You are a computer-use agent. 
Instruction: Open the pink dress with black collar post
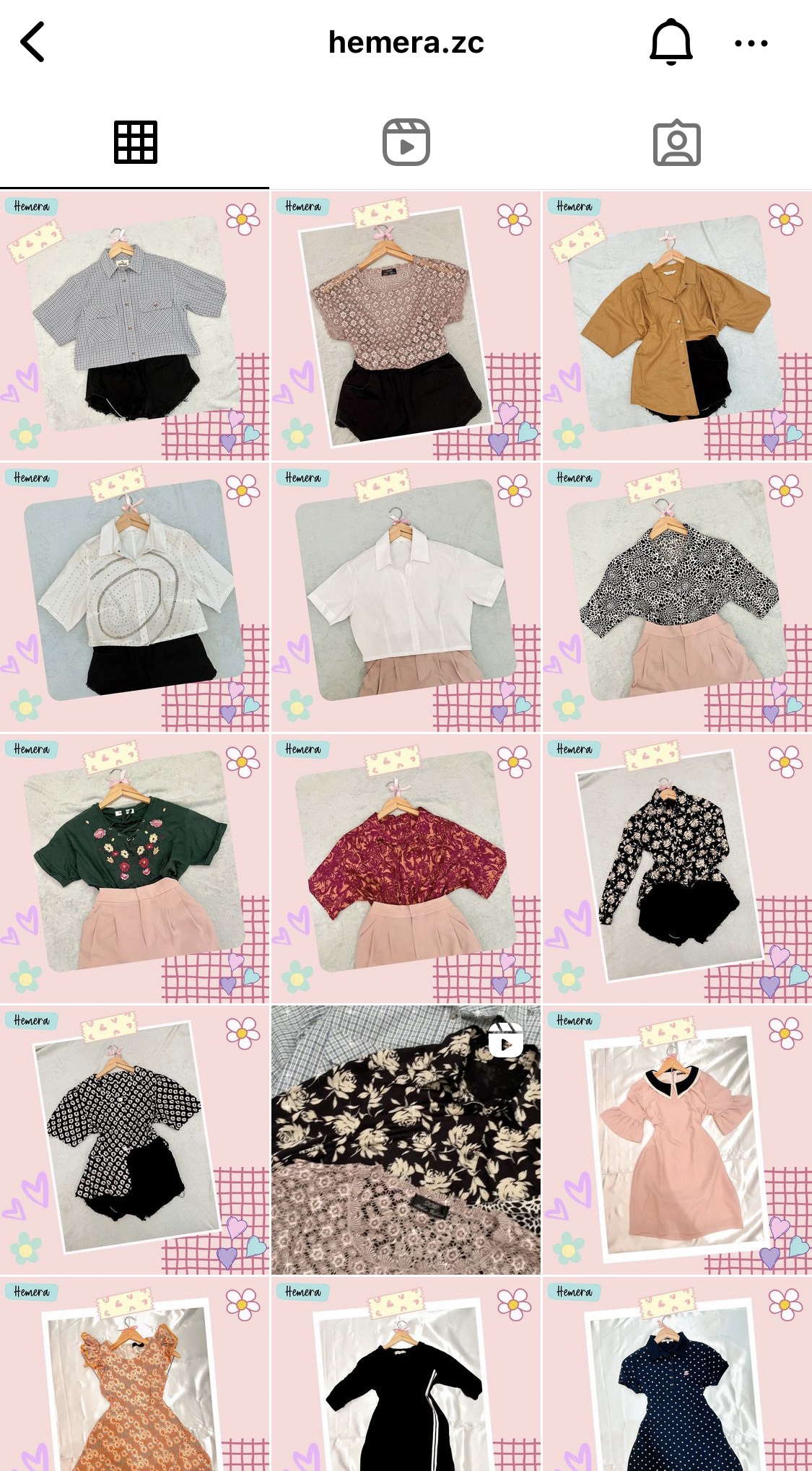coord(677,1140)
